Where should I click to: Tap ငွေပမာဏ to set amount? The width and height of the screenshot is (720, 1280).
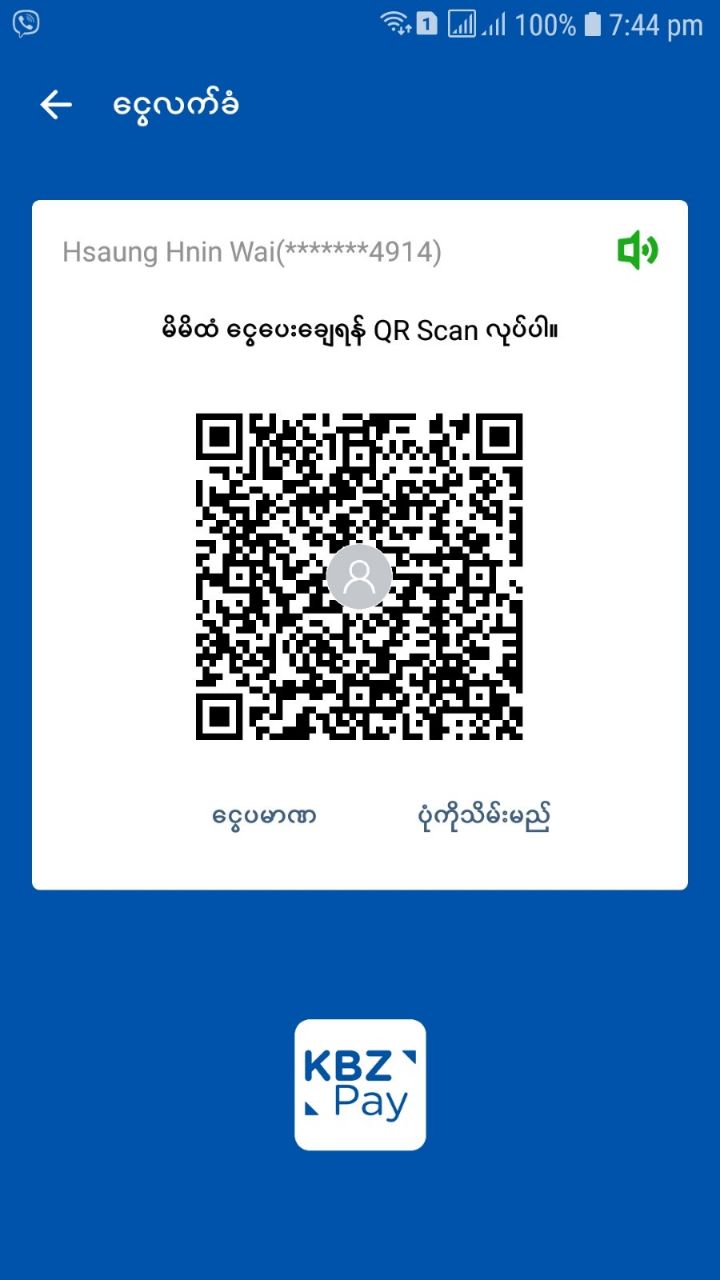264,817
